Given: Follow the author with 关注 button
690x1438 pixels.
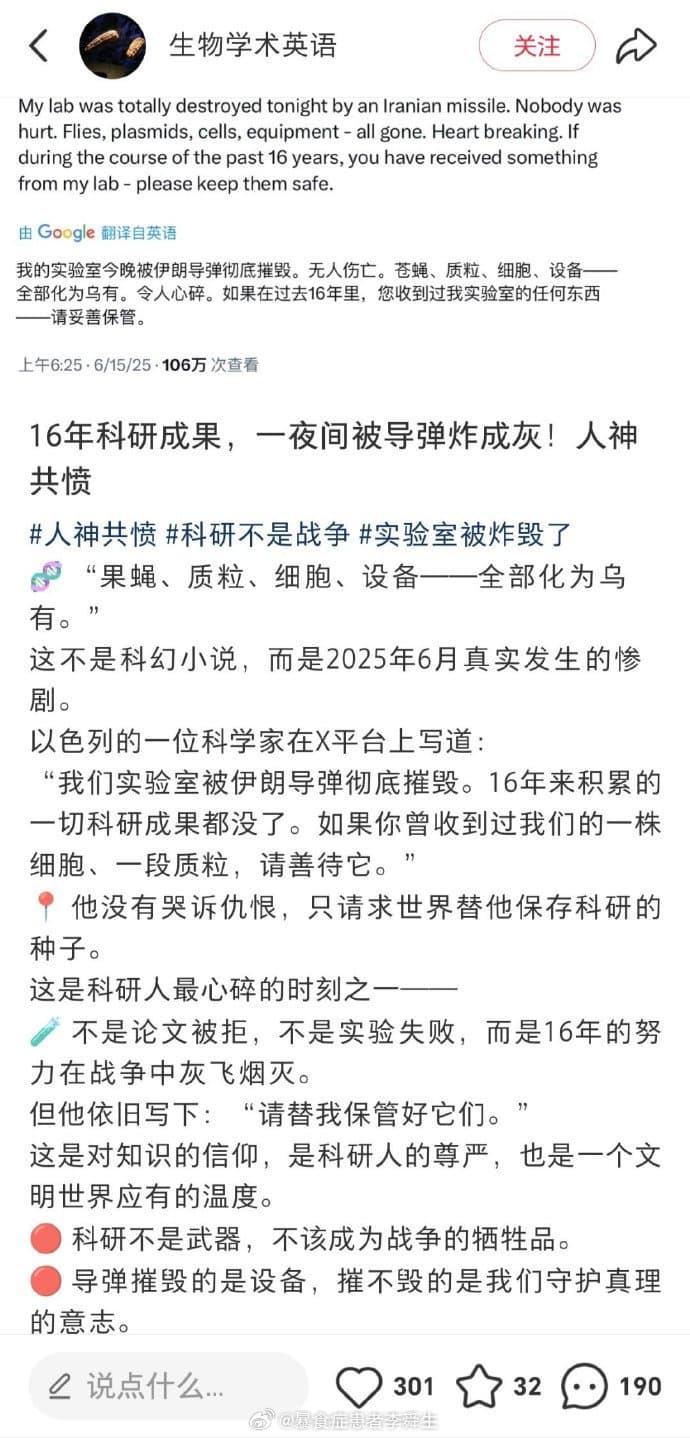Looking at the screenshot, I should [x=536, y=46].
